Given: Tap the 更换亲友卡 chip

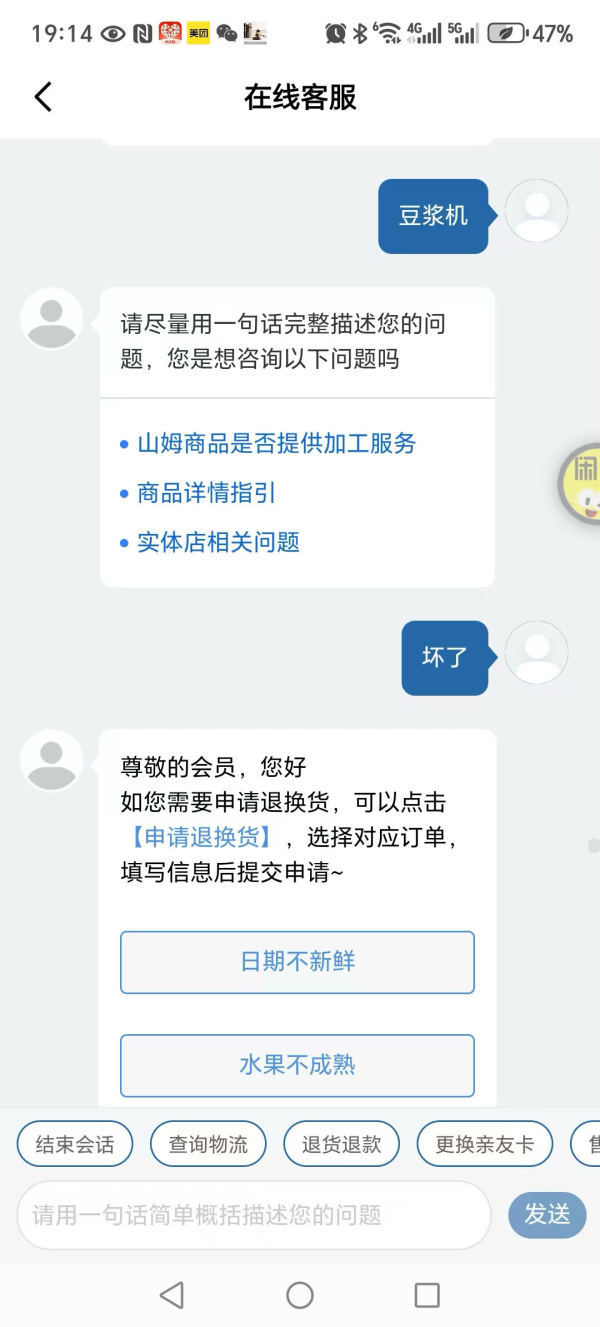Looking at the screenshot, I should click(484, 1144).
